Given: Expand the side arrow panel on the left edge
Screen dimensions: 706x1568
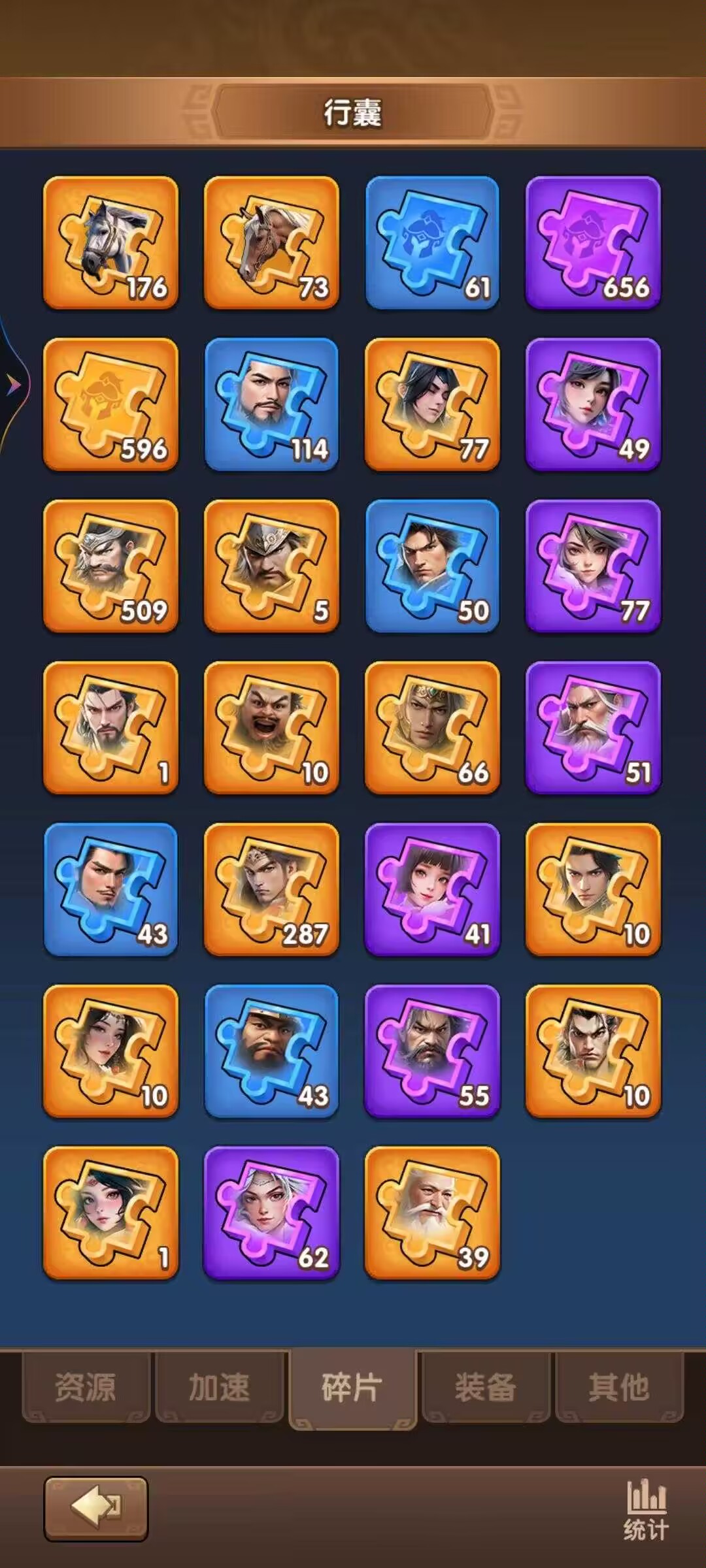Looking at the screenshot, I should [13, 384].
